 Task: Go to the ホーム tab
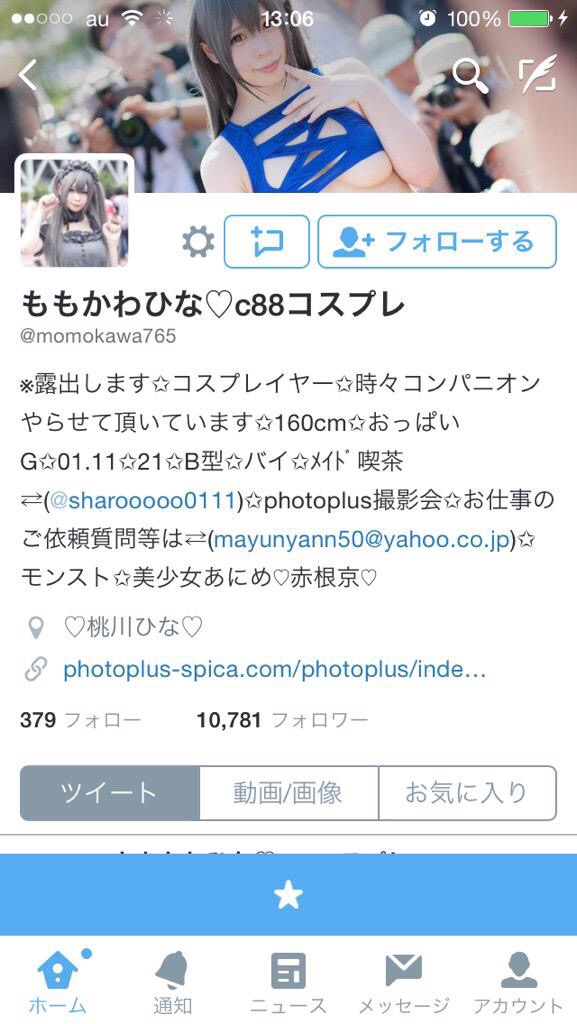(x=57, y=982)
